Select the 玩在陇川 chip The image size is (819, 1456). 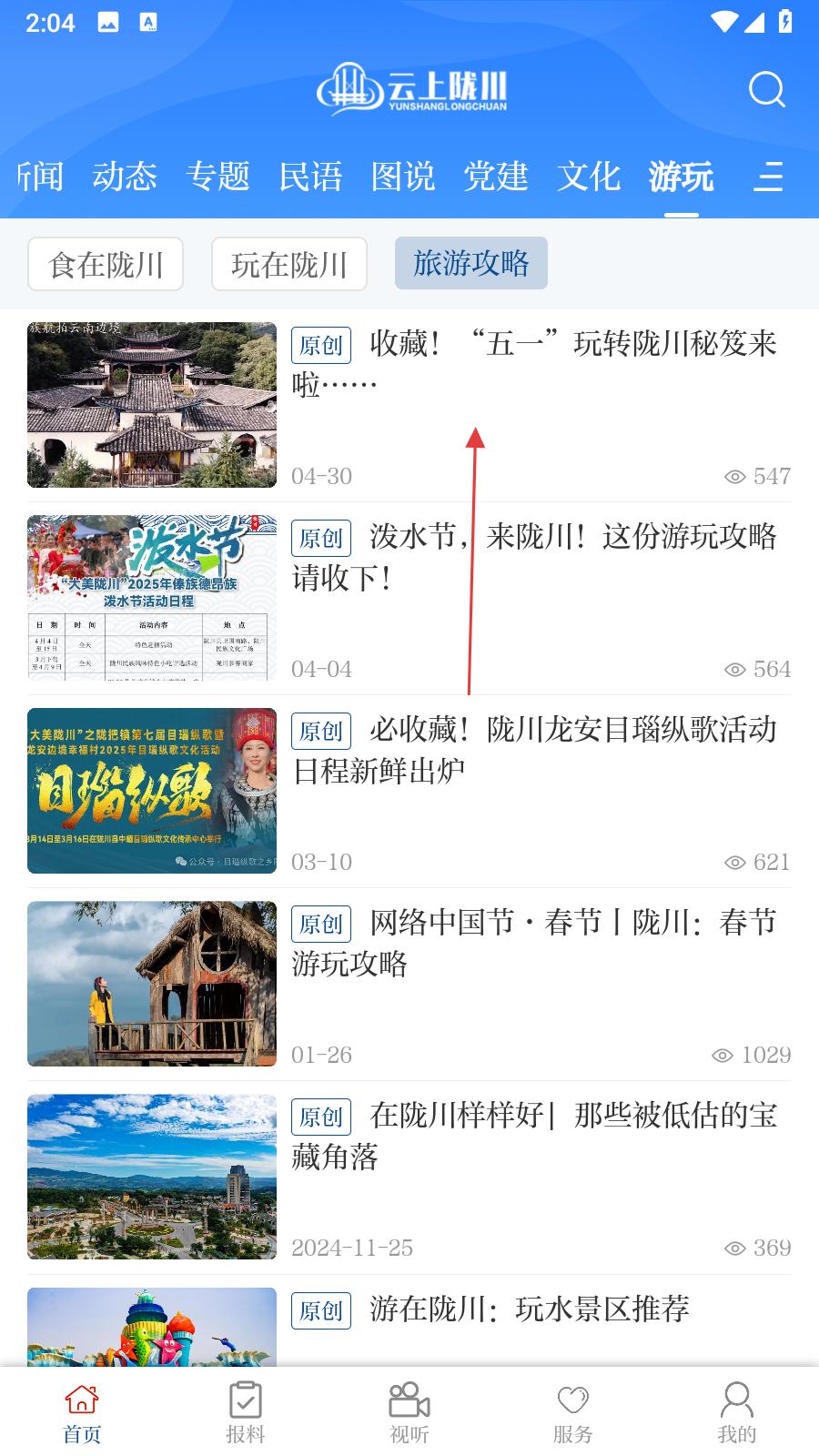[289, 264]
